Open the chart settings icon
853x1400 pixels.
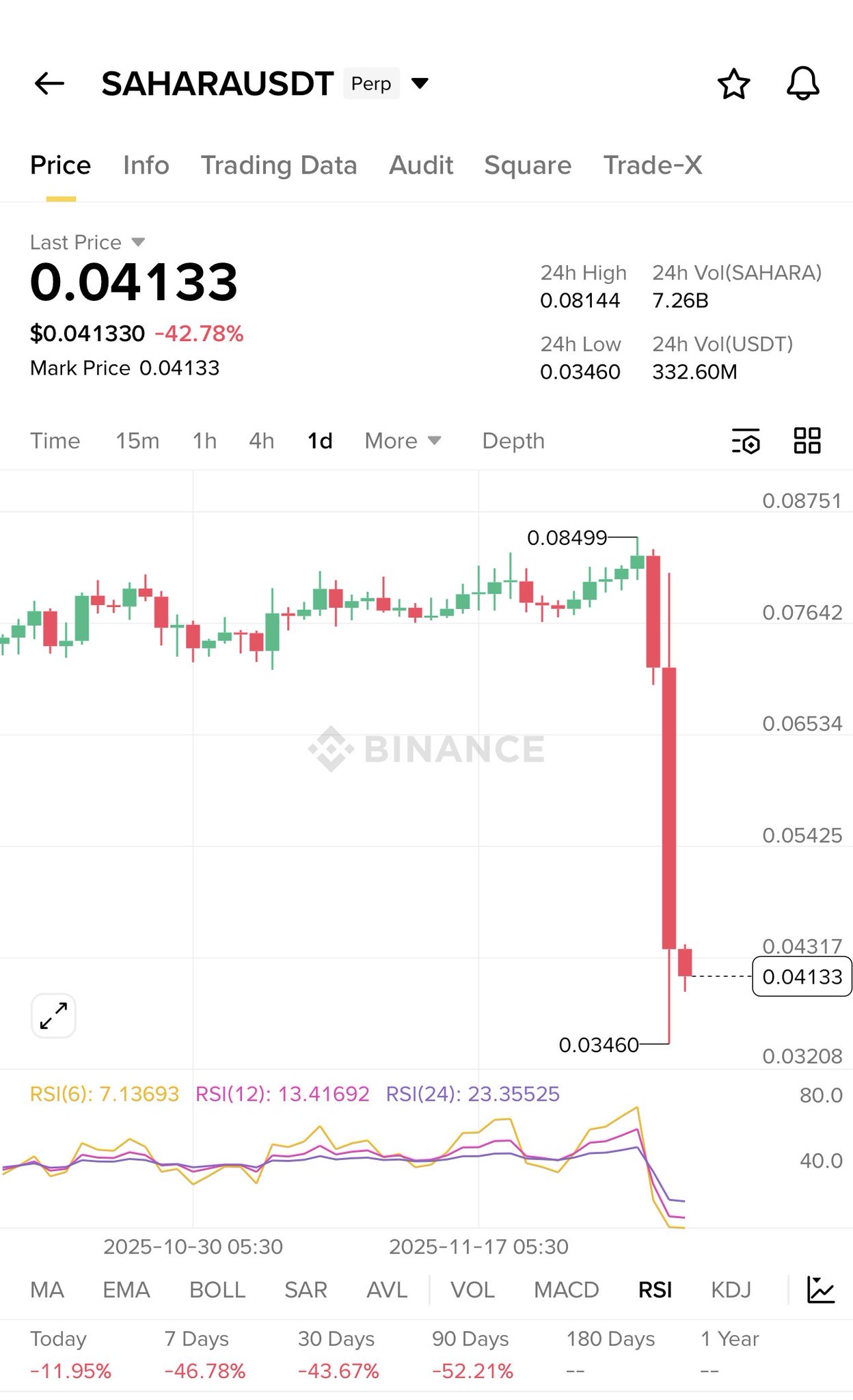click(x=746, y=441)
